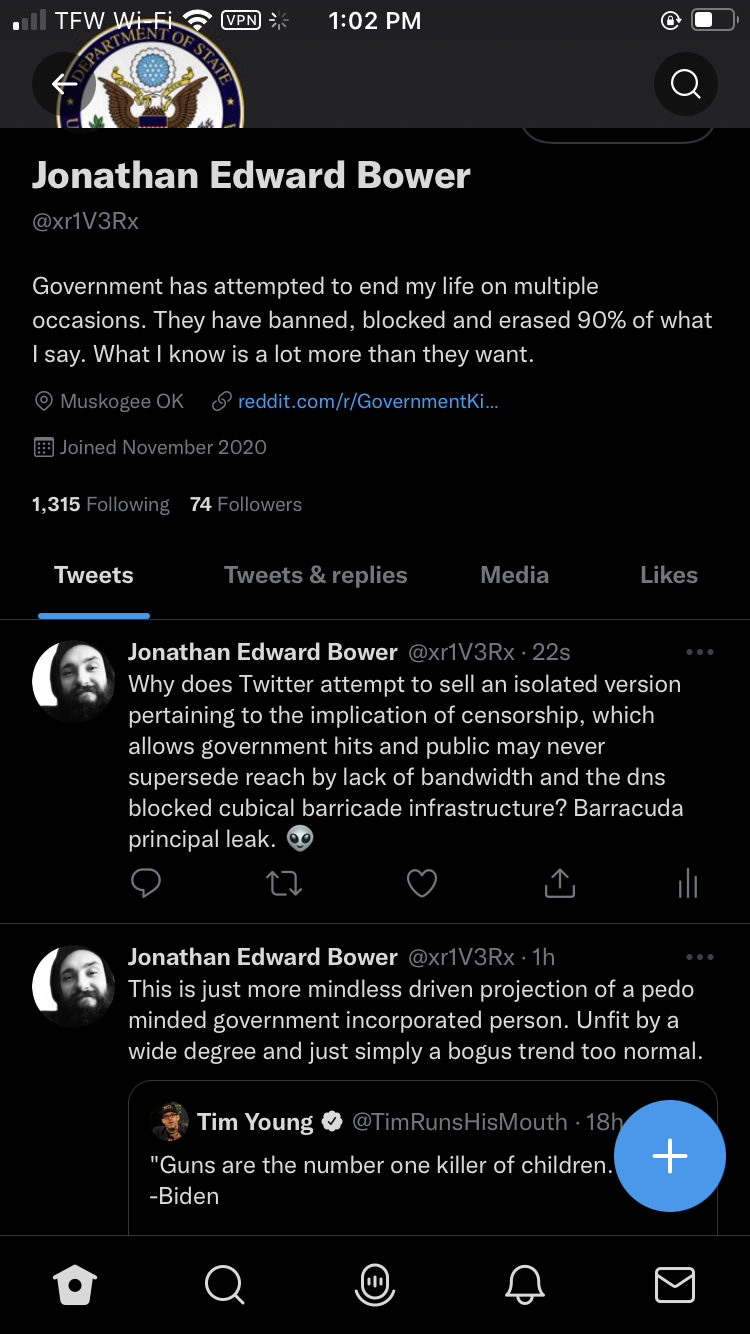The image size is (750, 1334).
Task: Open more options on the 1h tweet
Action: pyautogui.click(x=699, y=957)
